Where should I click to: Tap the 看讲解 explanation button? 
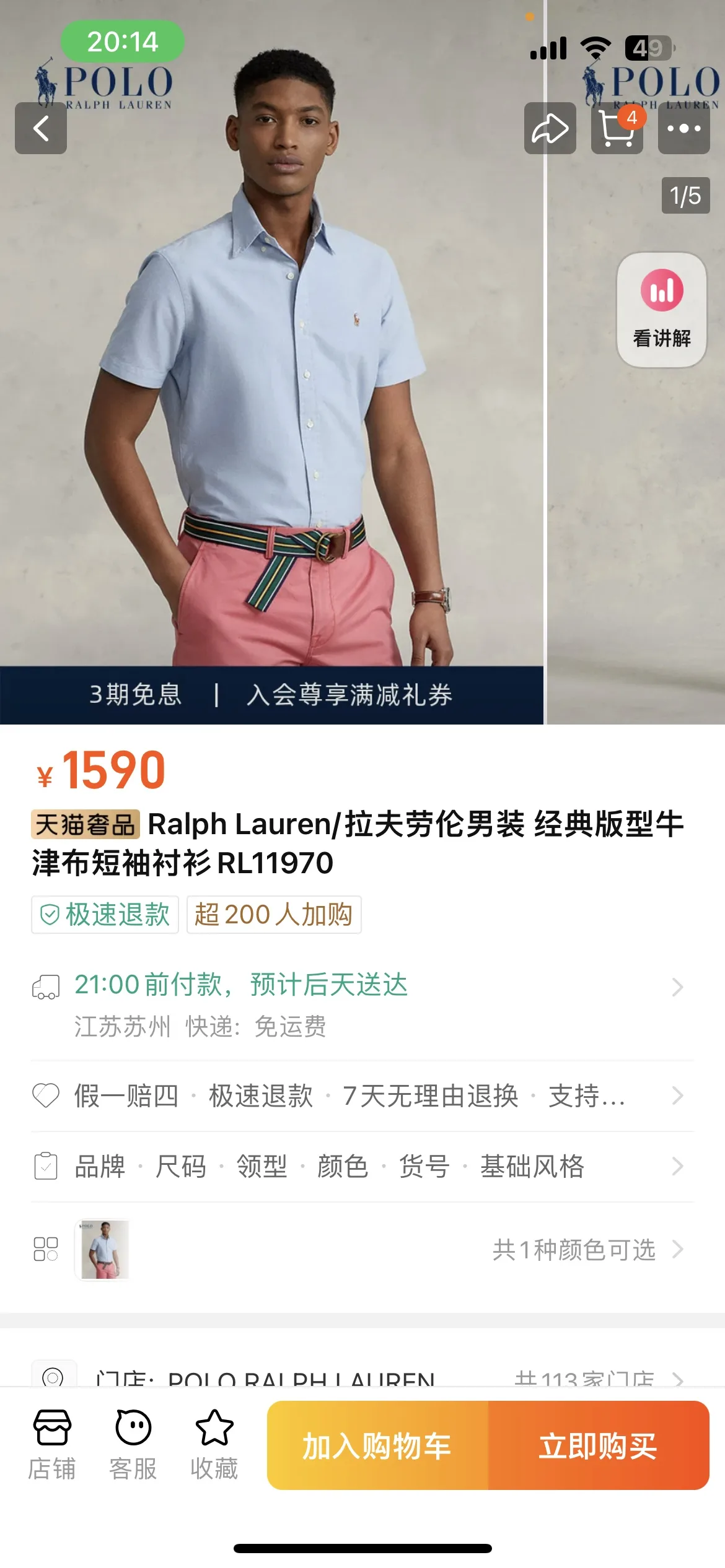coord(662,310)
